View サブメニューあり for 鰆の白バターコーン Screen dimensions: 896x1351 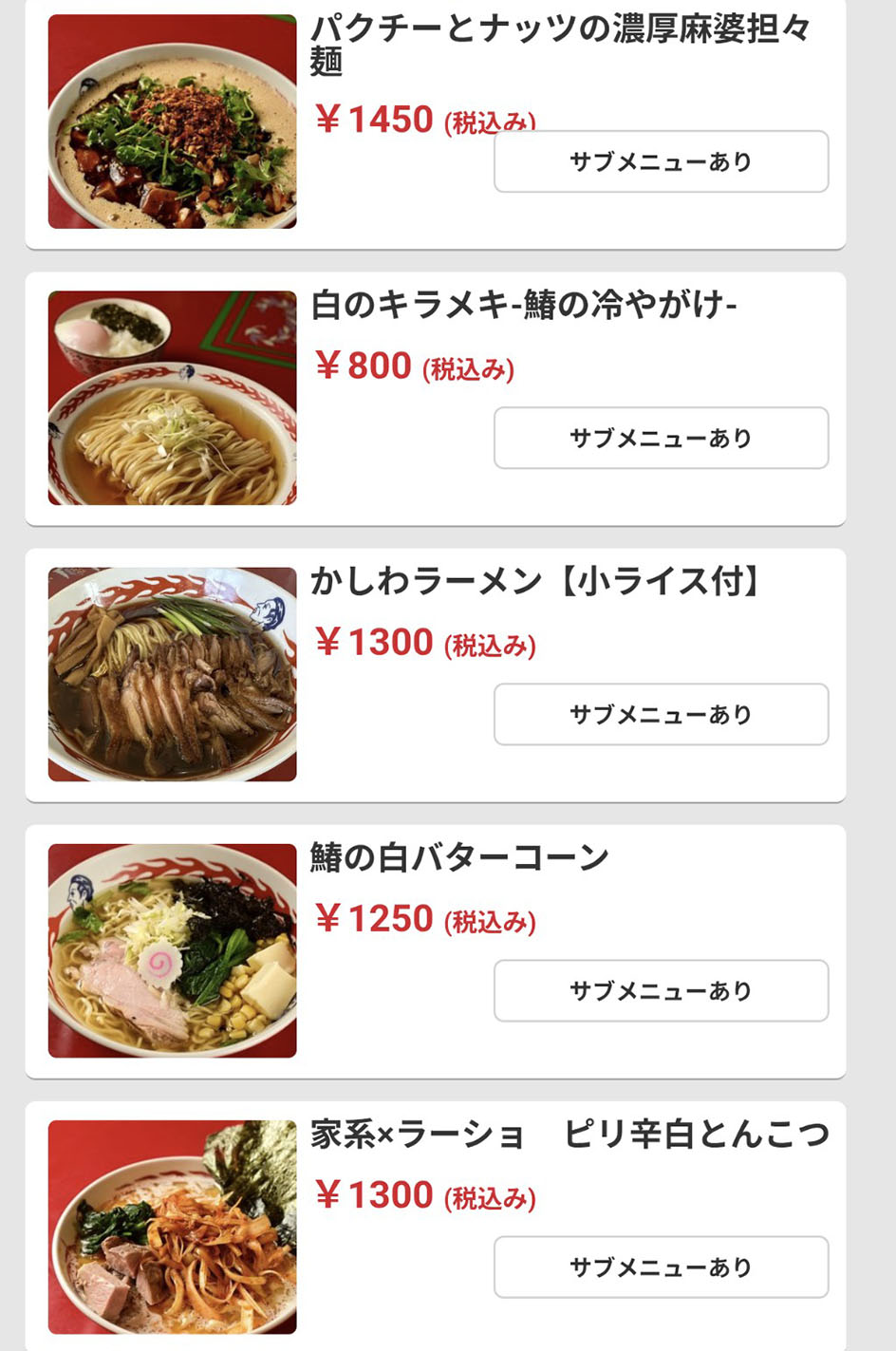click(661, 990)
